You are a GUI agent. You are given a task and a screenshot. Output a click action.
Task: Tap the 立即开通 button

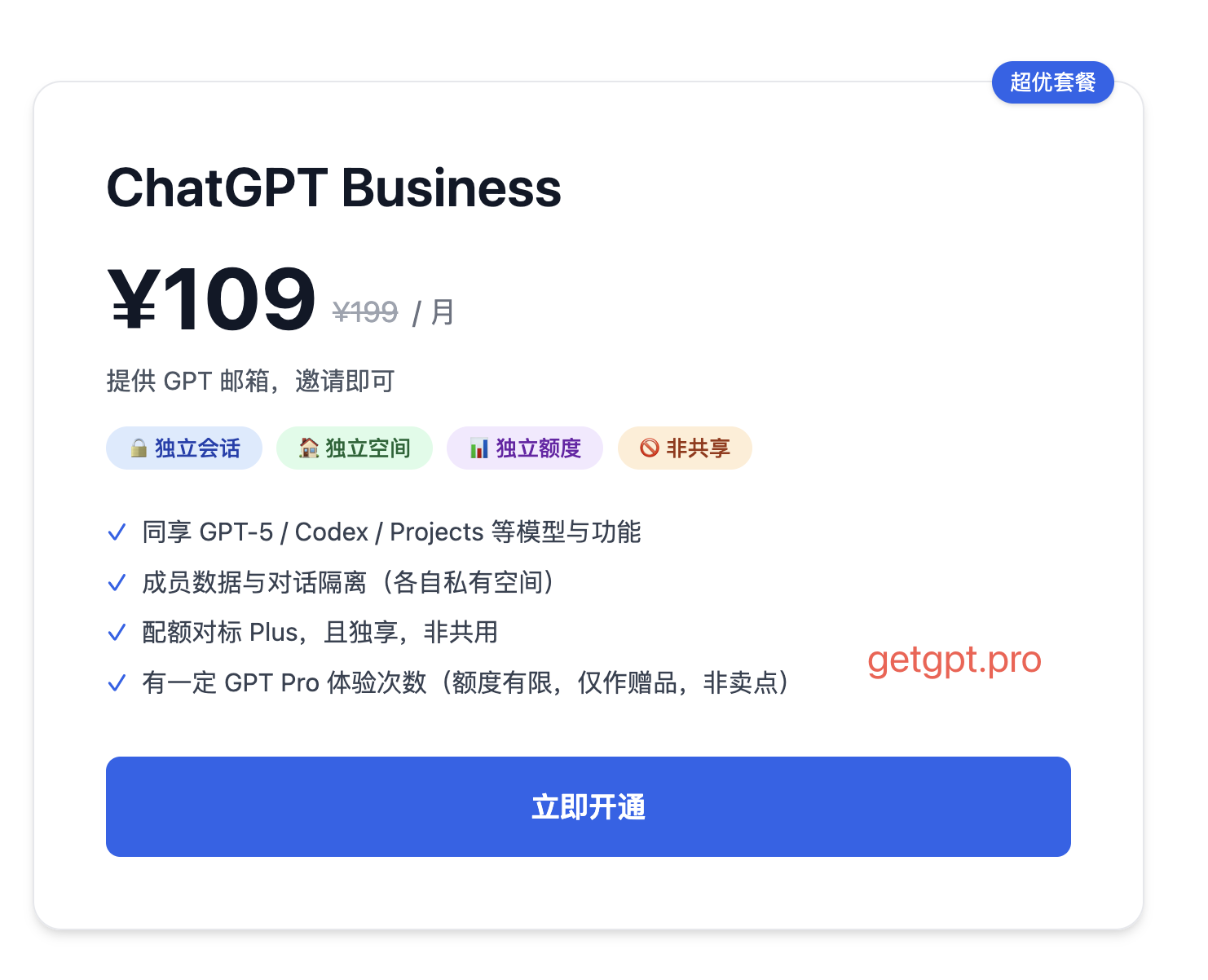click(x=588, y=806)
